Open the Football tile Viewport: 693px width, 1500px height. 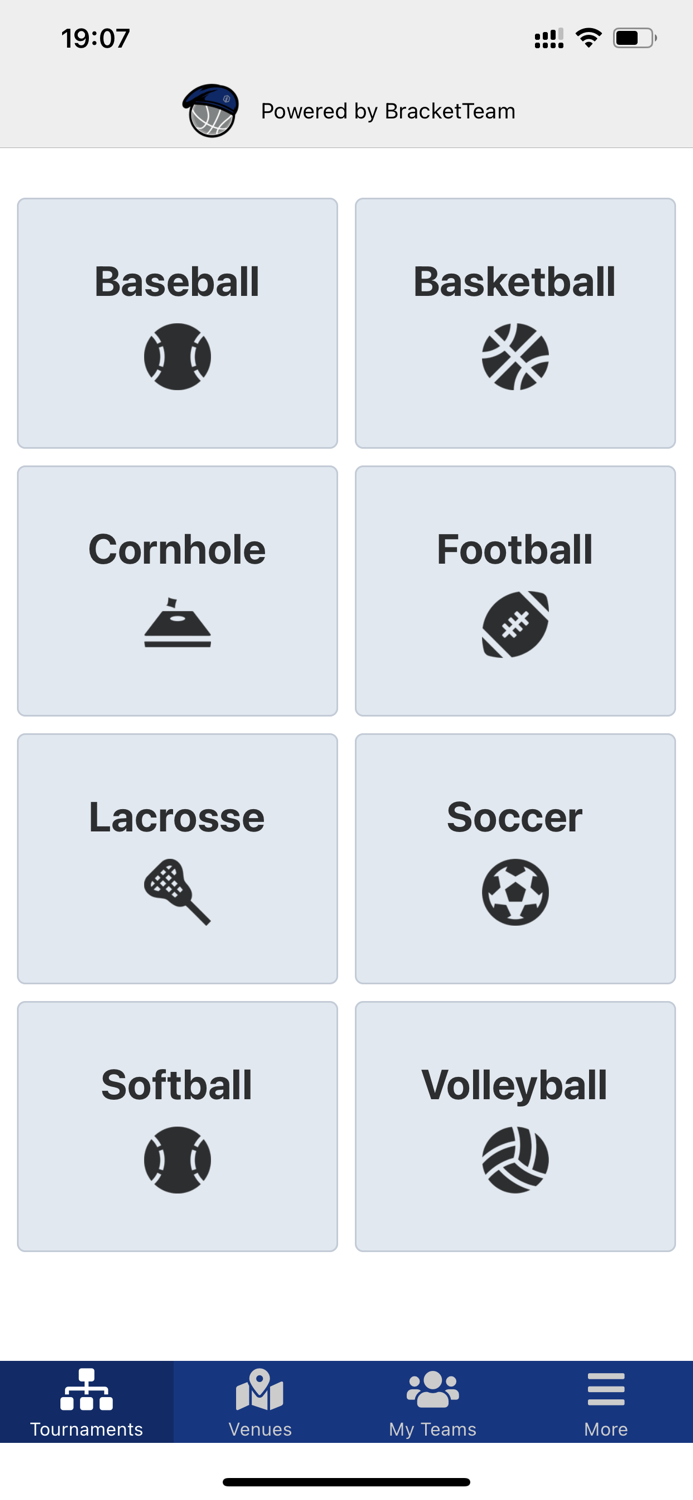(x=515, y=591)
